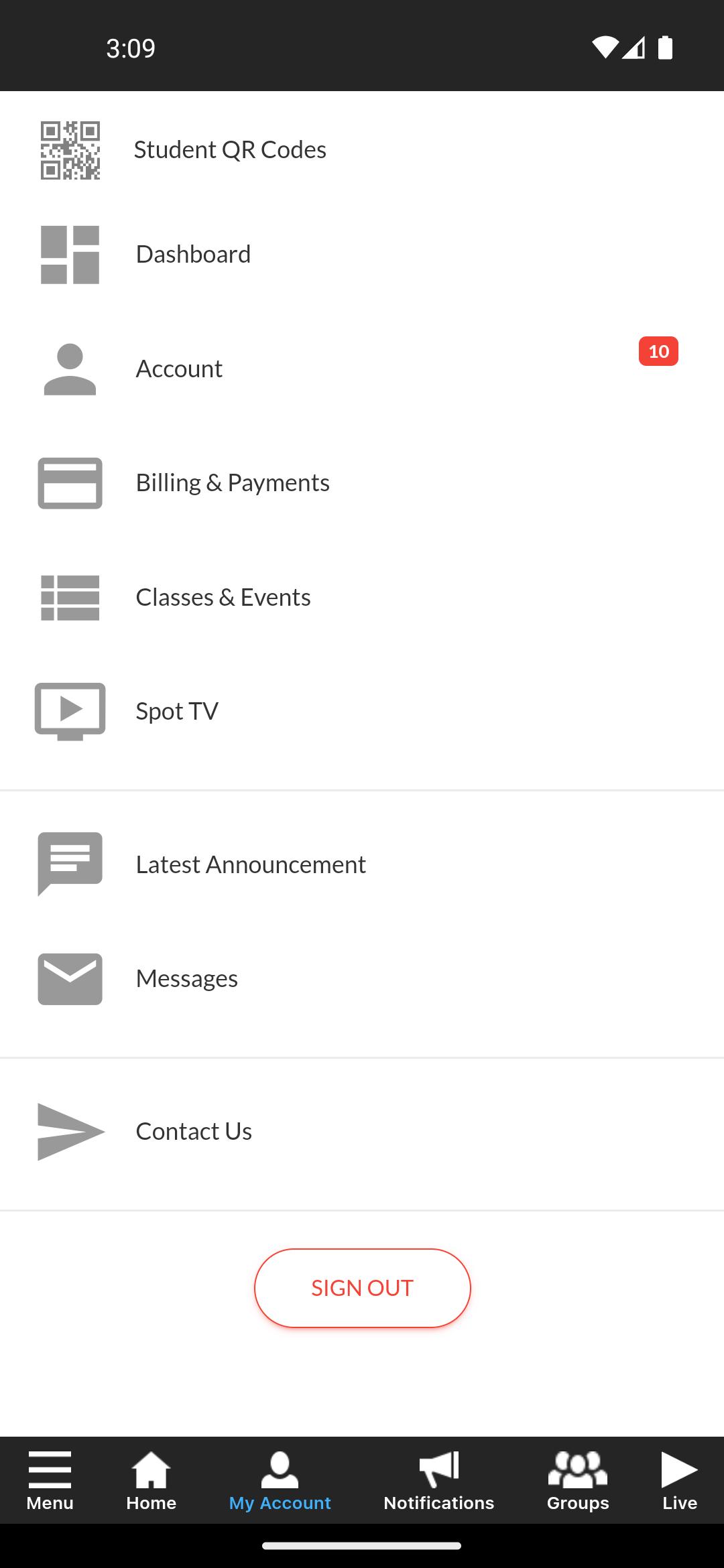Open Billing & Payments
The width and height of the screenshot is (724, 1568).
point(233,482)
